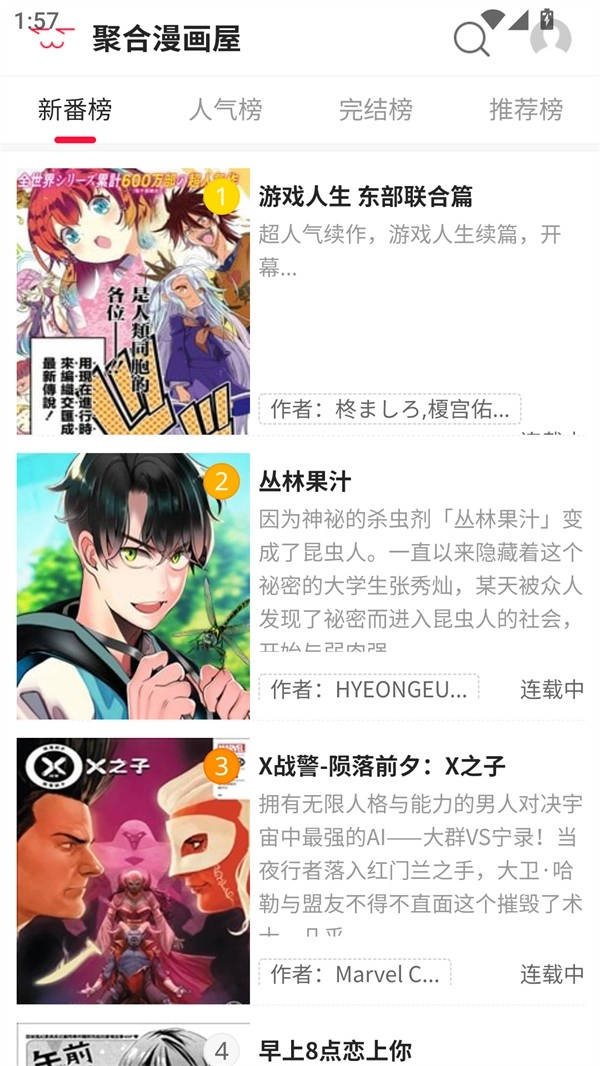The width and height of the screenshot is (600, 1066).
Task: Open the user profile avatar
Action: (x=550, y=40)
